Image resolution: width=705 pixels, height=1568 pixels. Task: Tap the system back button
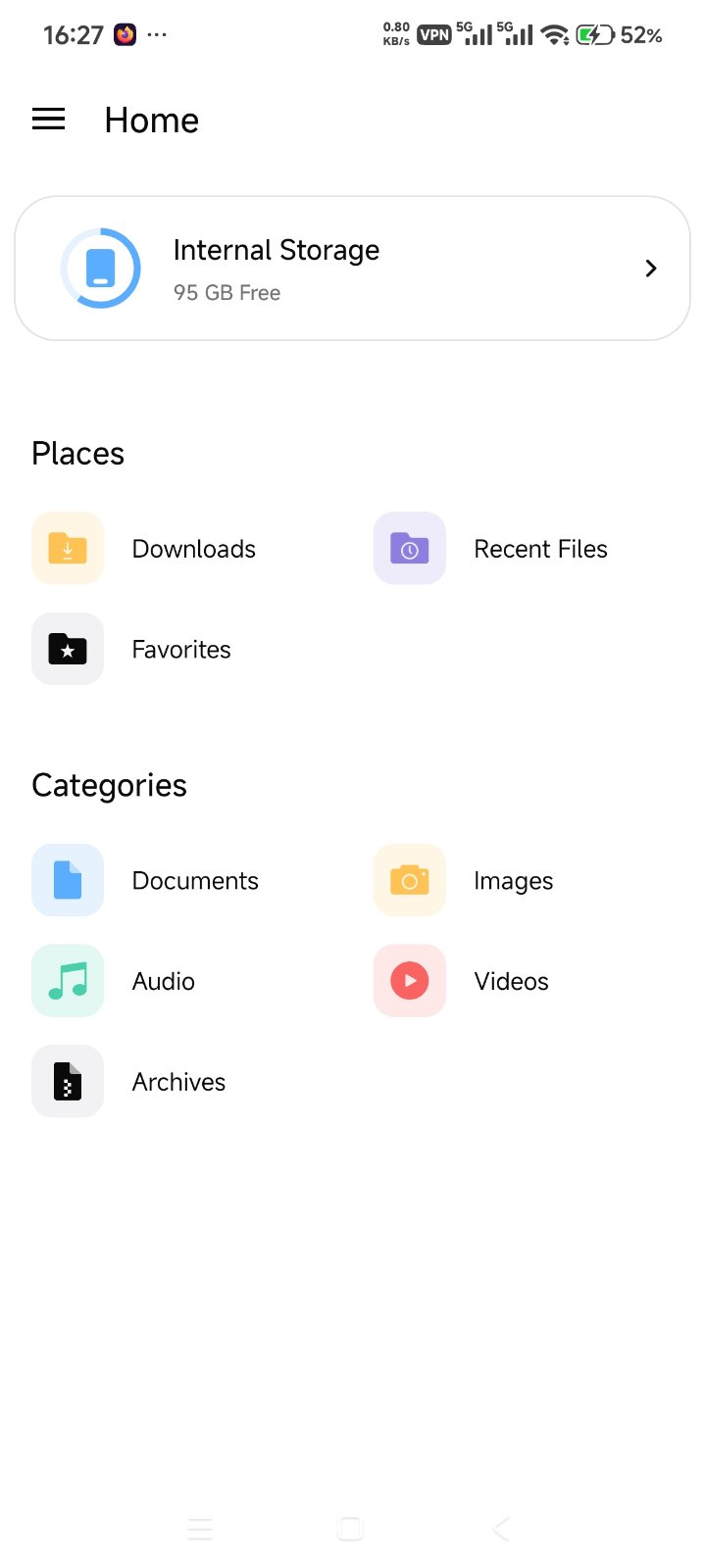(x=501, y=1529)
